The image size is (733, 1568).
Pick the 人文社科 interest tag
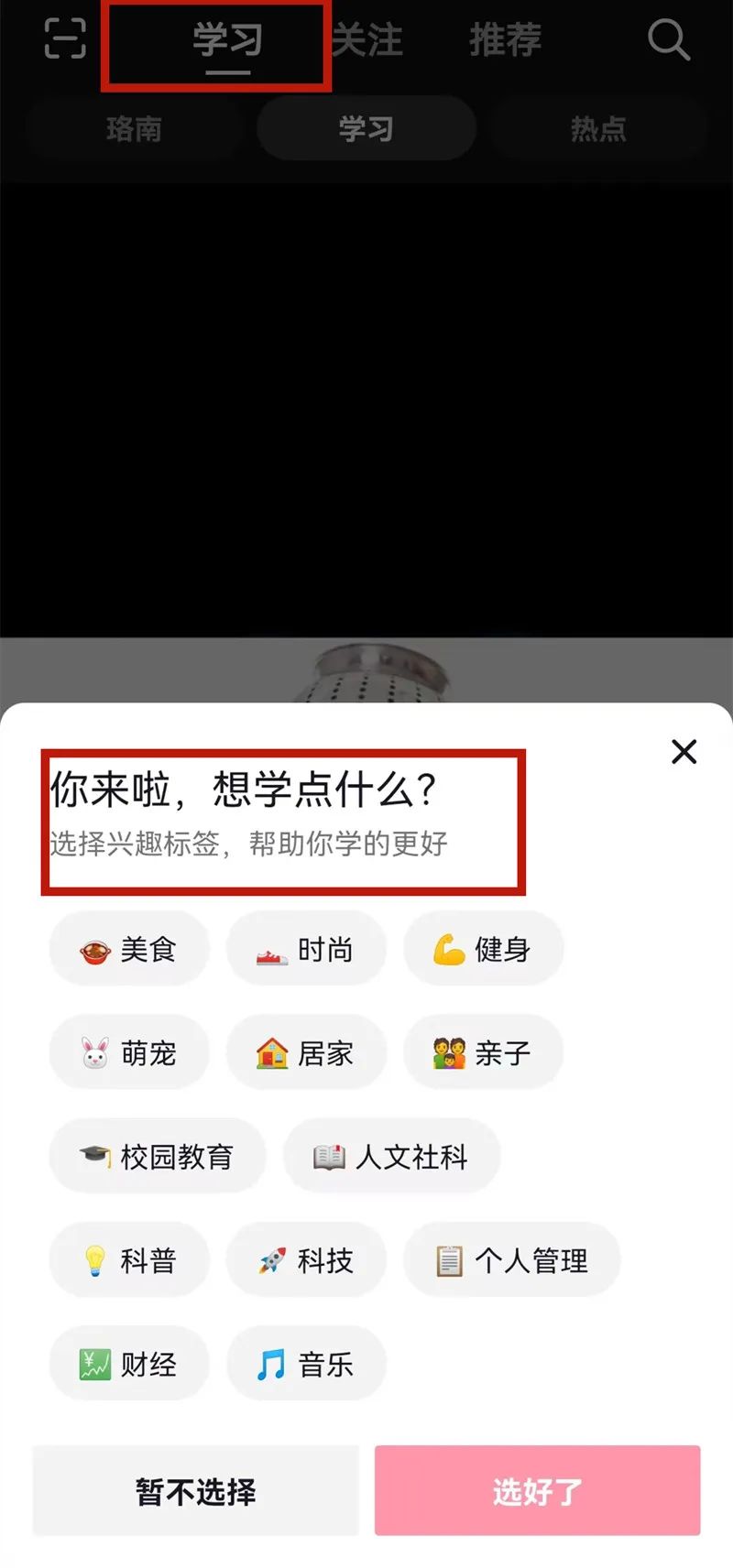392,1157
